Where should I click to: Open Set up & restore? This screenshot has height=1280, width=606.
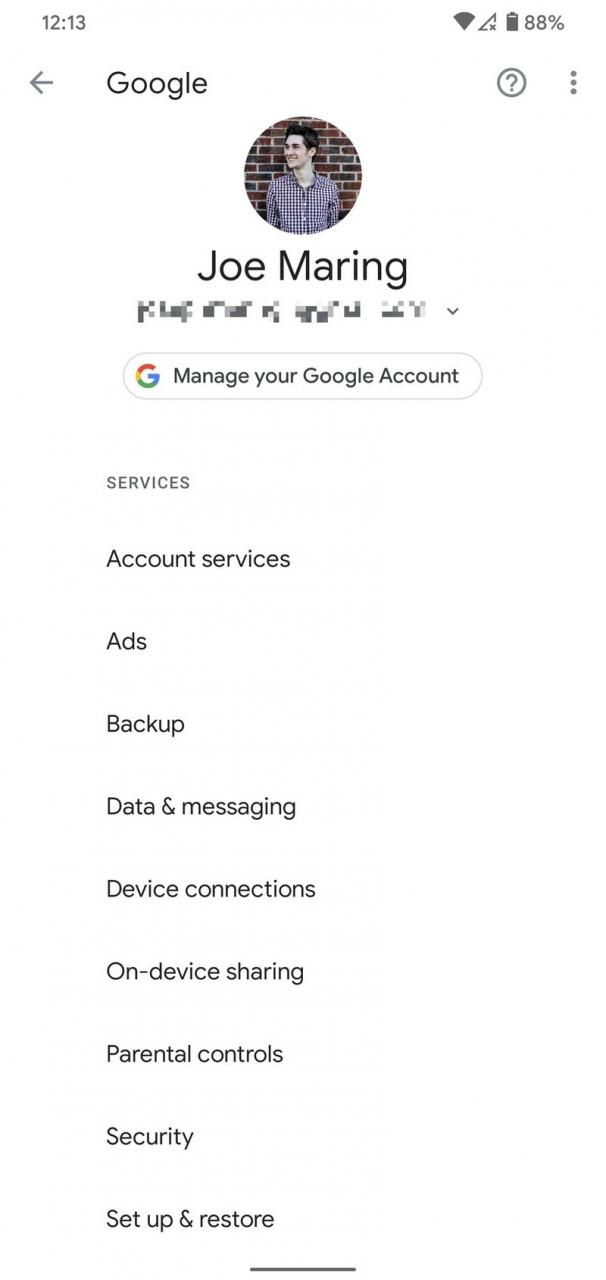click(303, 1219)
